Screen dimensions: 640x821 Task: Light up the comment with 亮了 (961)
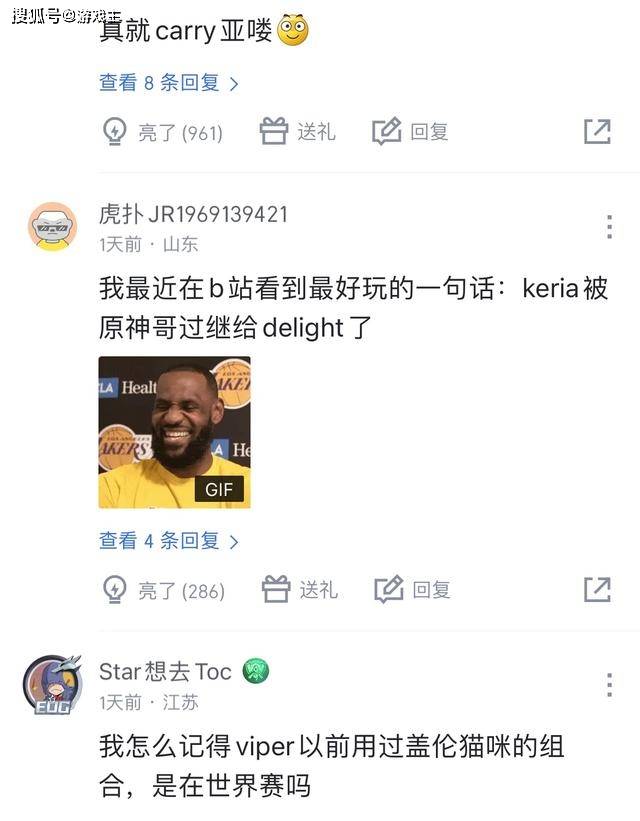[162, 132]
